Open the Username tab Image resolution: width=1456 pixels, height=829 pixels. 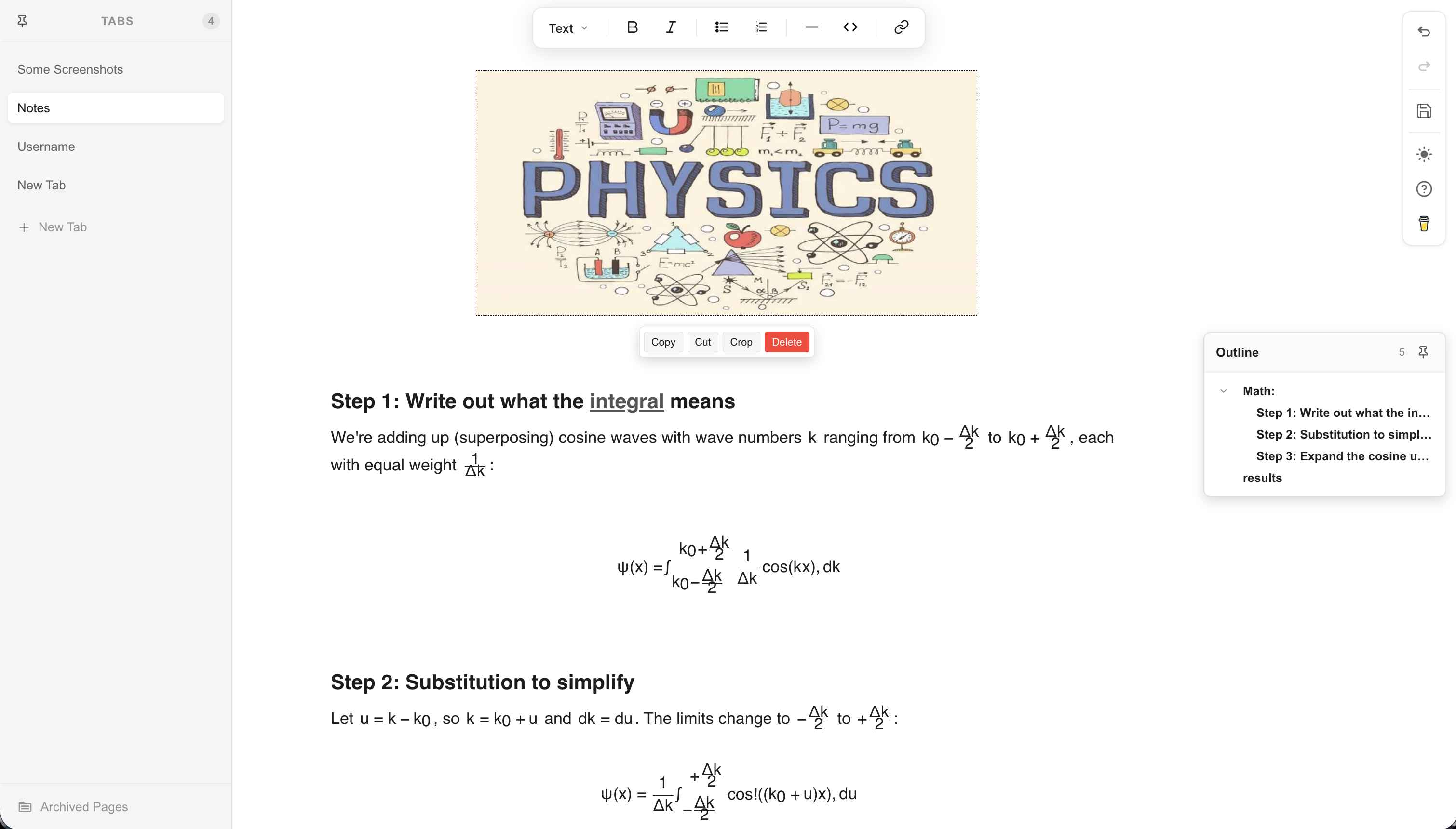coord(46,147)
